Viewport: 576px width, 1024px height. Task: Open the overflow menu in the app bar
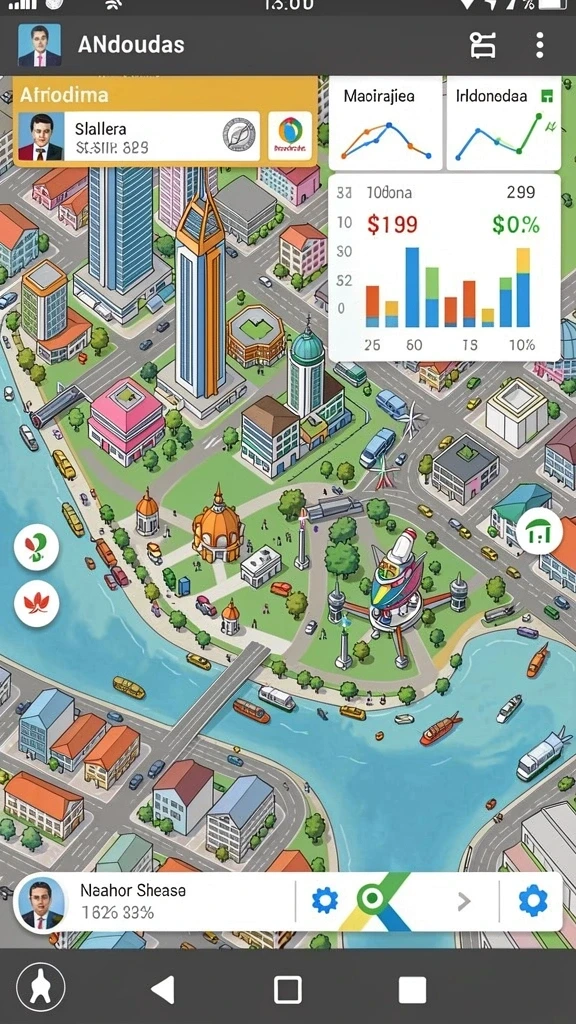coord(539,45)
